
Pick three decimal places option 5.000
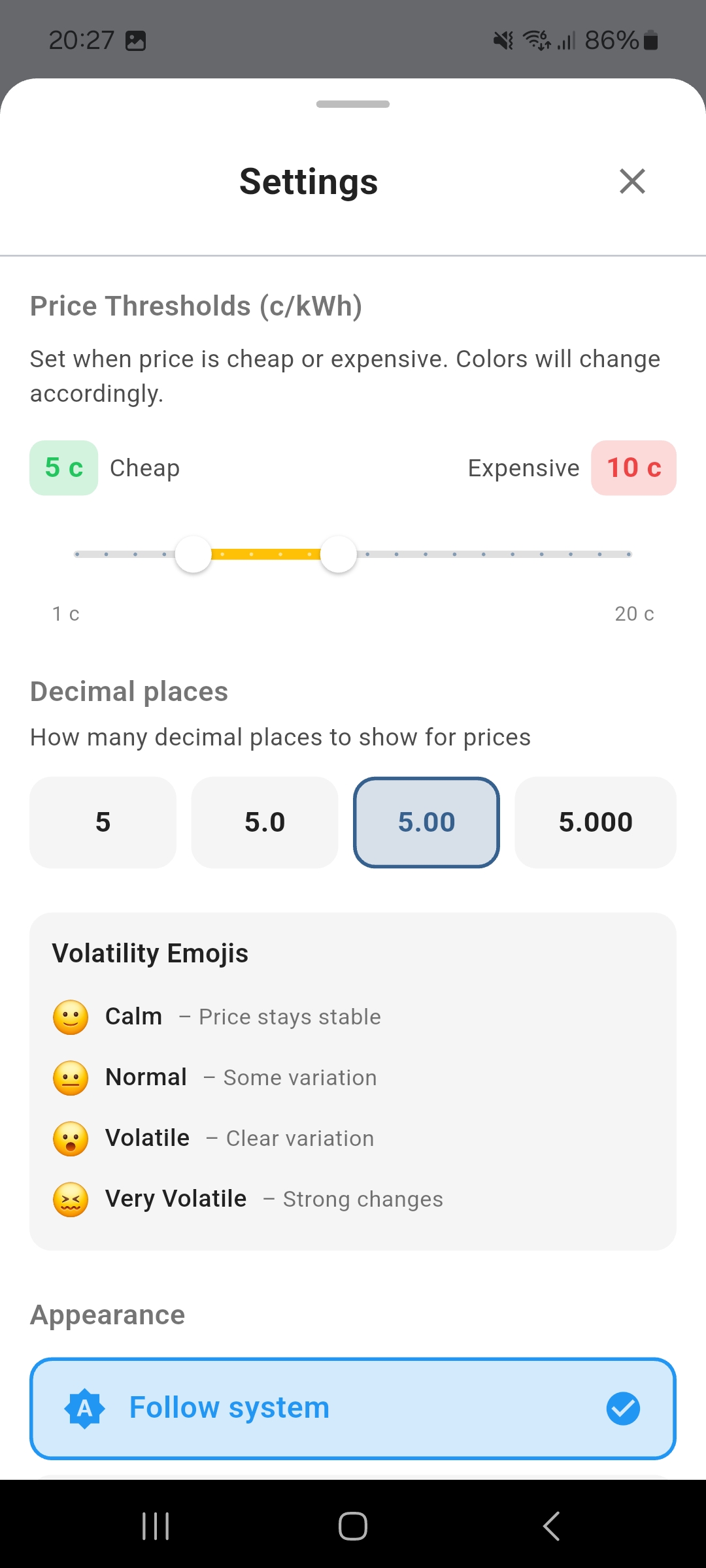[596, 823]
